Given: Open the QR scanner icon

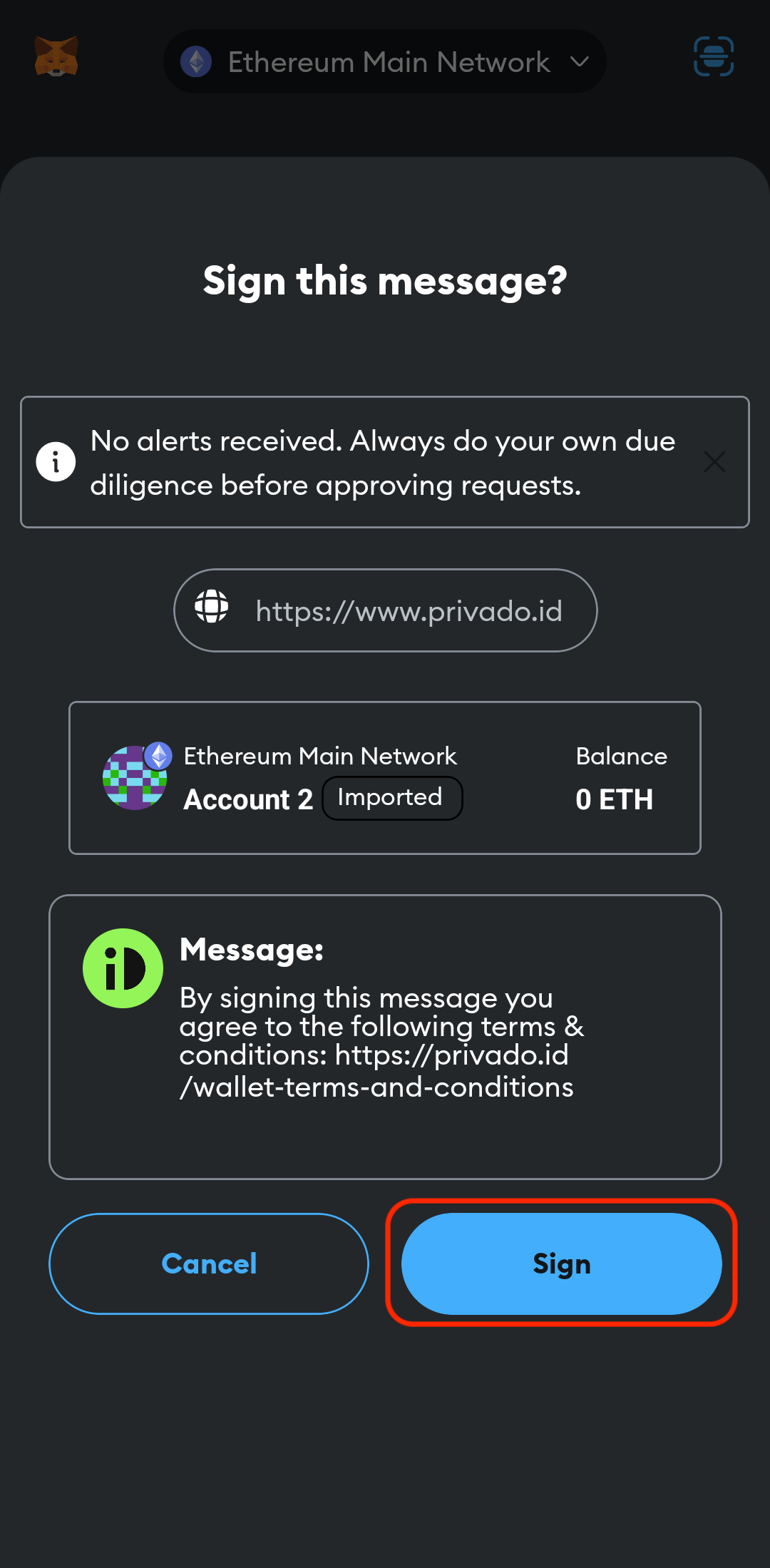Looking at the screenshot, I should point(714,56).
